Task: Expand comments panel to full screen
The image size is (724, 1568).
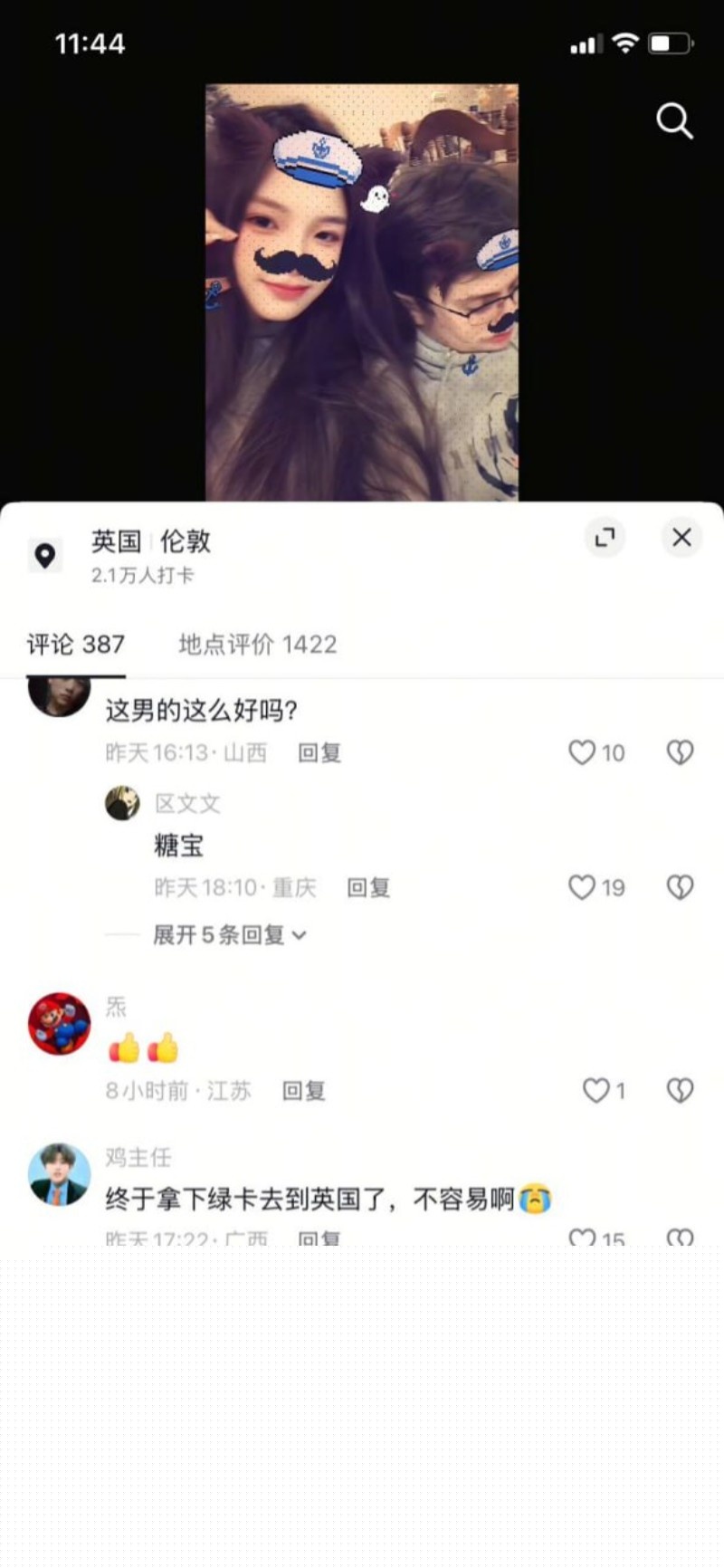Action: (605, 538)
